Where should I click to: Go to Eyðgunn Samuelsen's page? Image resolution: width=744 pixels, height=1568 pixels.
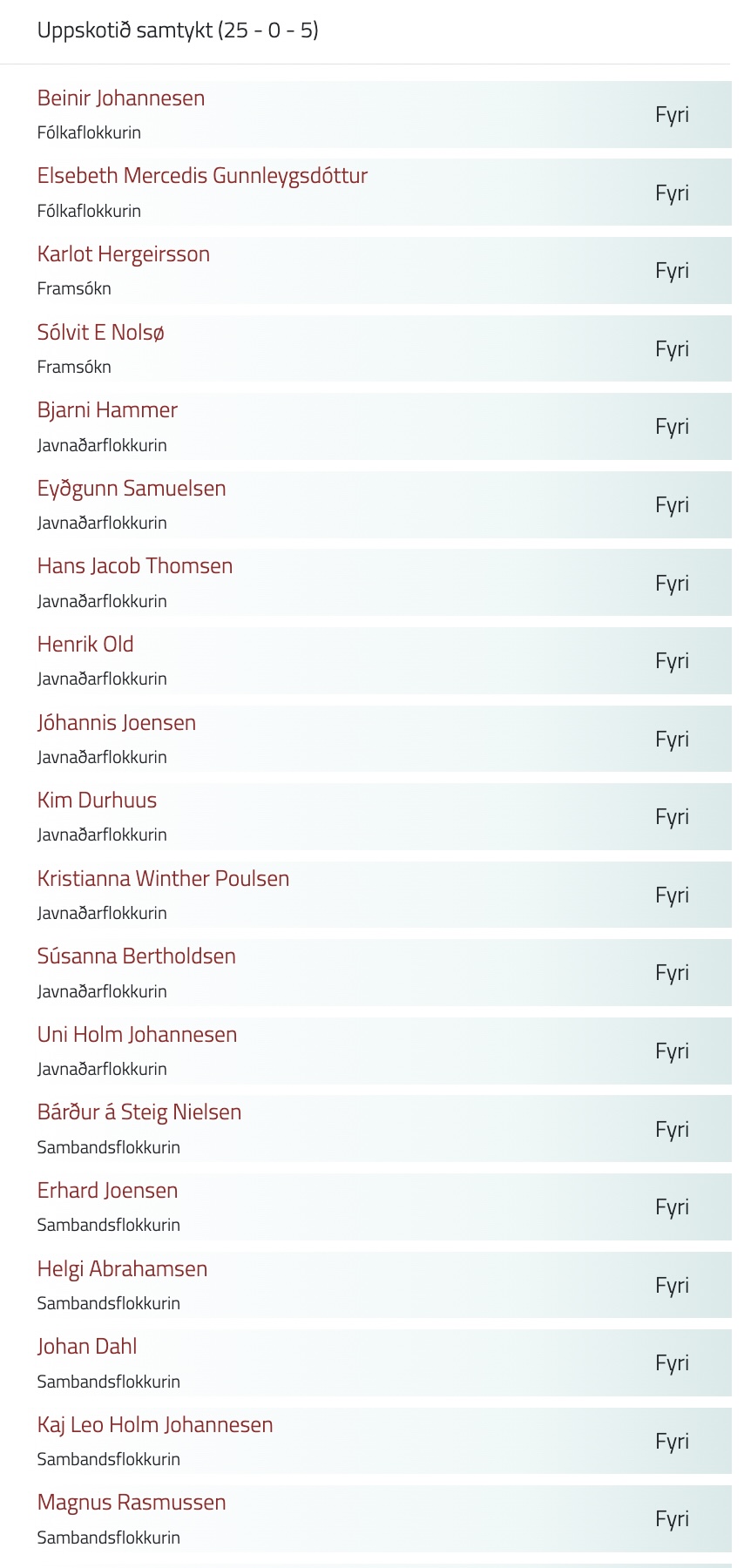click(132, 489)
